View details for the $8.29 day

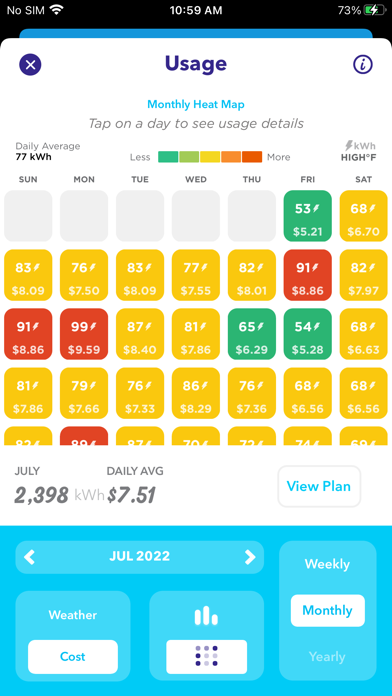click(196, 393)
